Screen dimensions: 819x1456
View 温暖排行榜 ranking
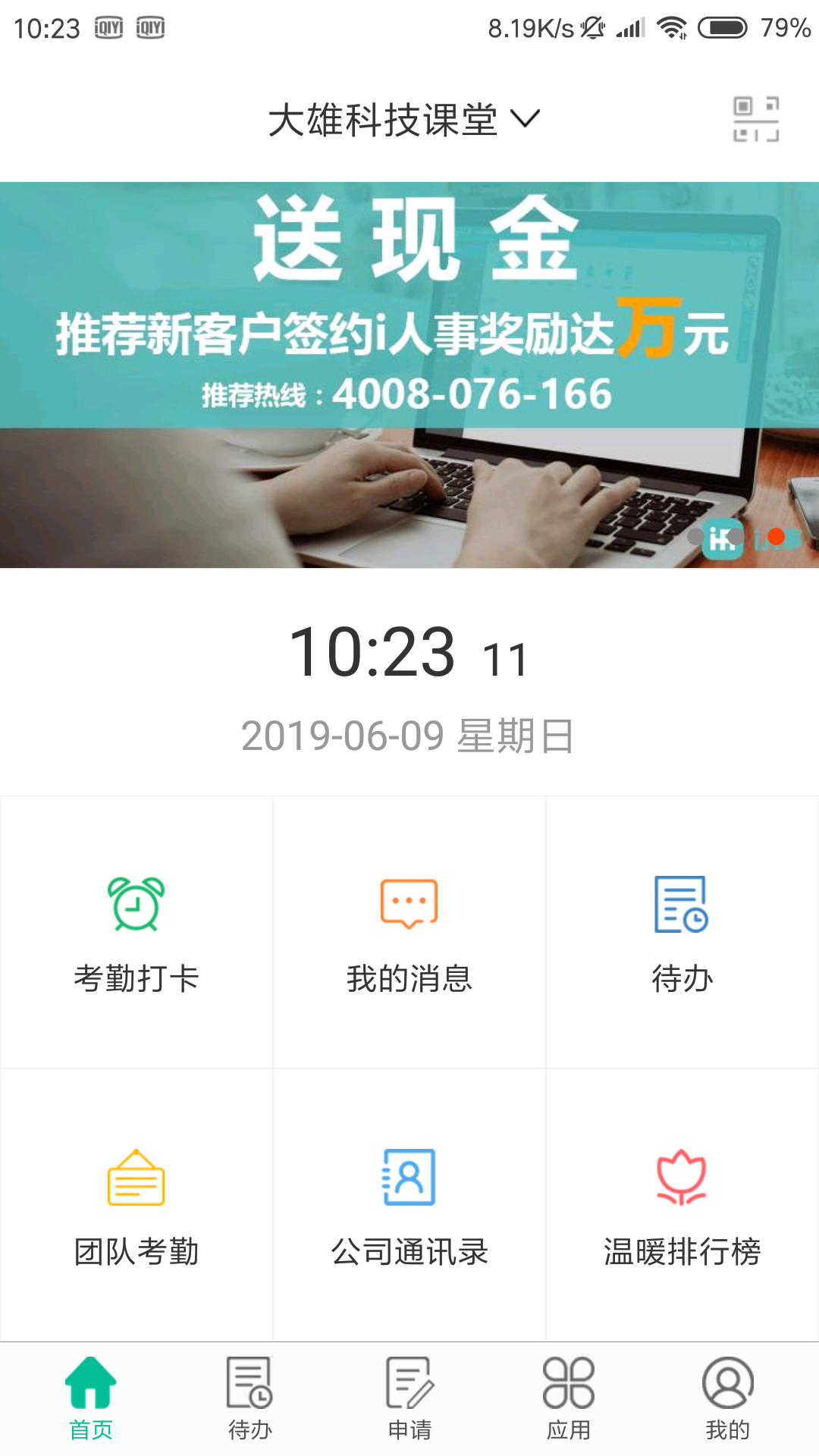(682, 1206)
